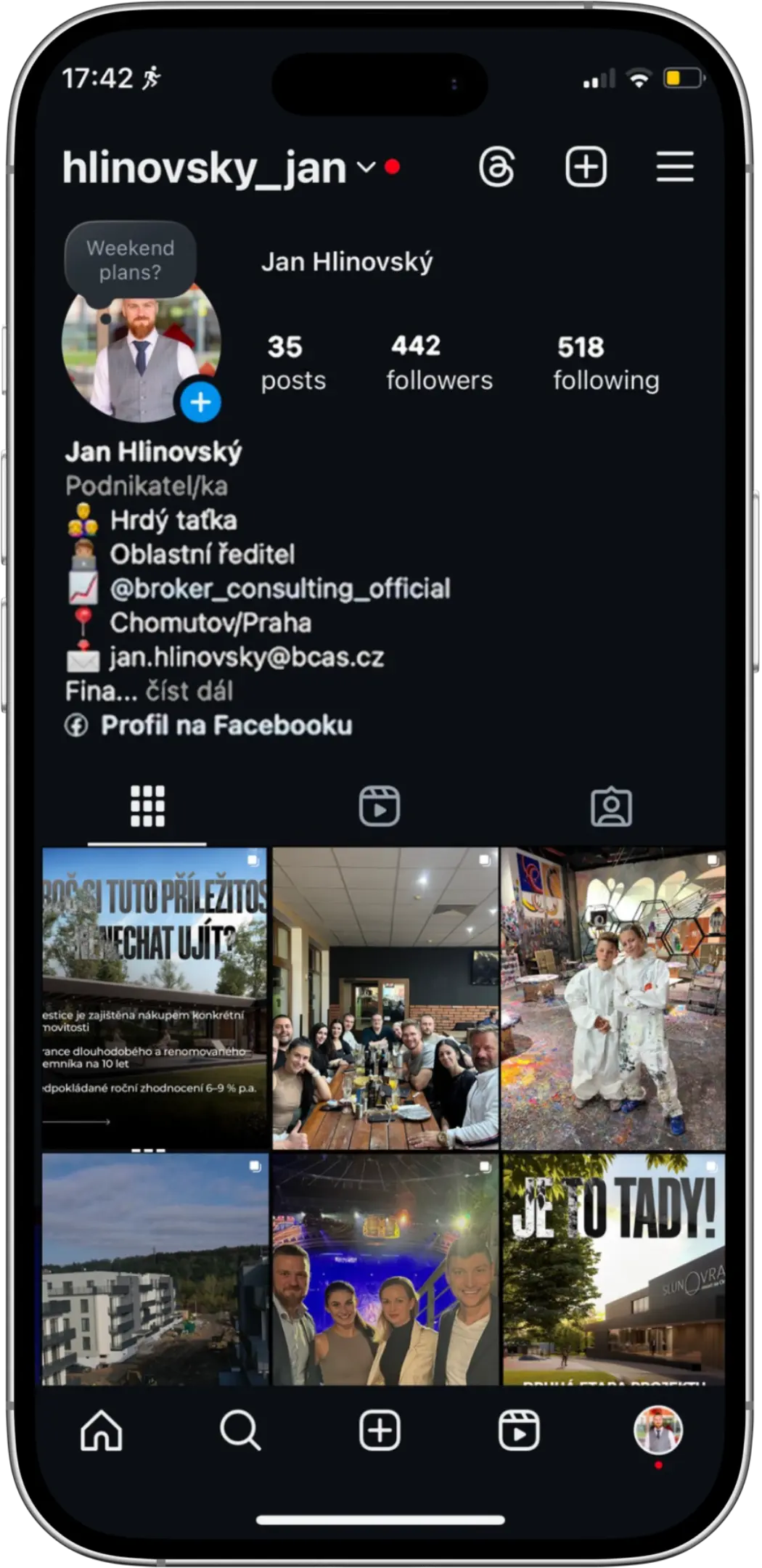
Task: Create a new post from the header
Action: click(x=586, y=167)
